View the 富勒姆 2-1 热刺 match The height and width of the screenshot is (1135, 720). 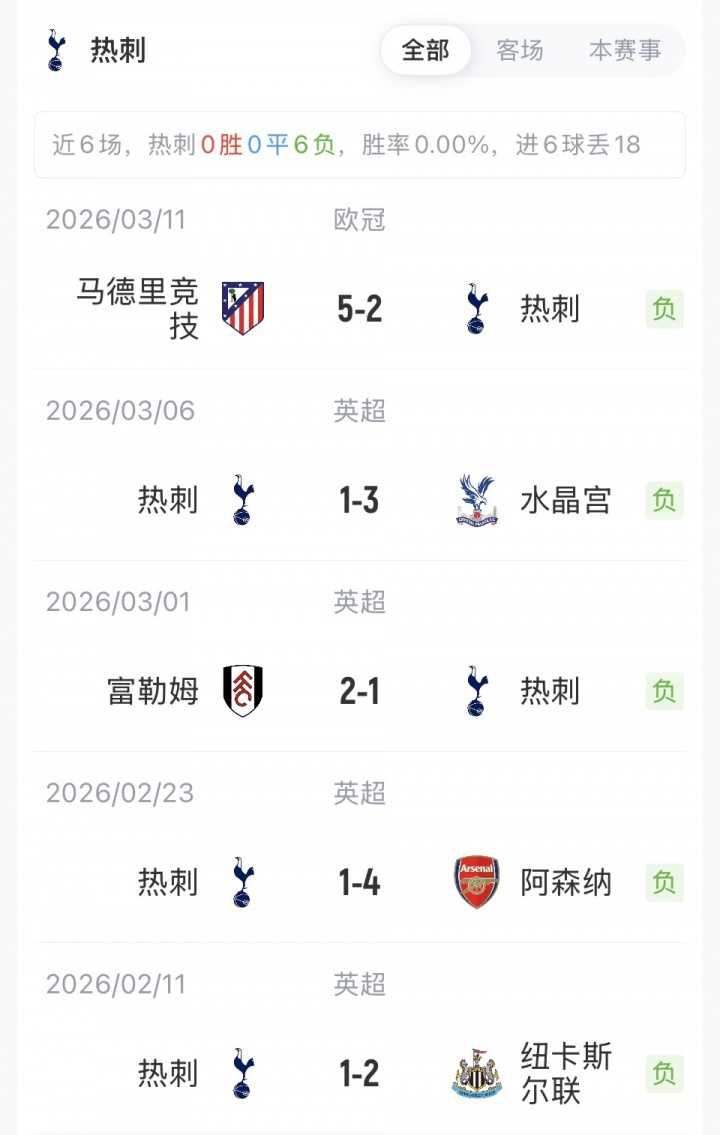pos(360,691)
